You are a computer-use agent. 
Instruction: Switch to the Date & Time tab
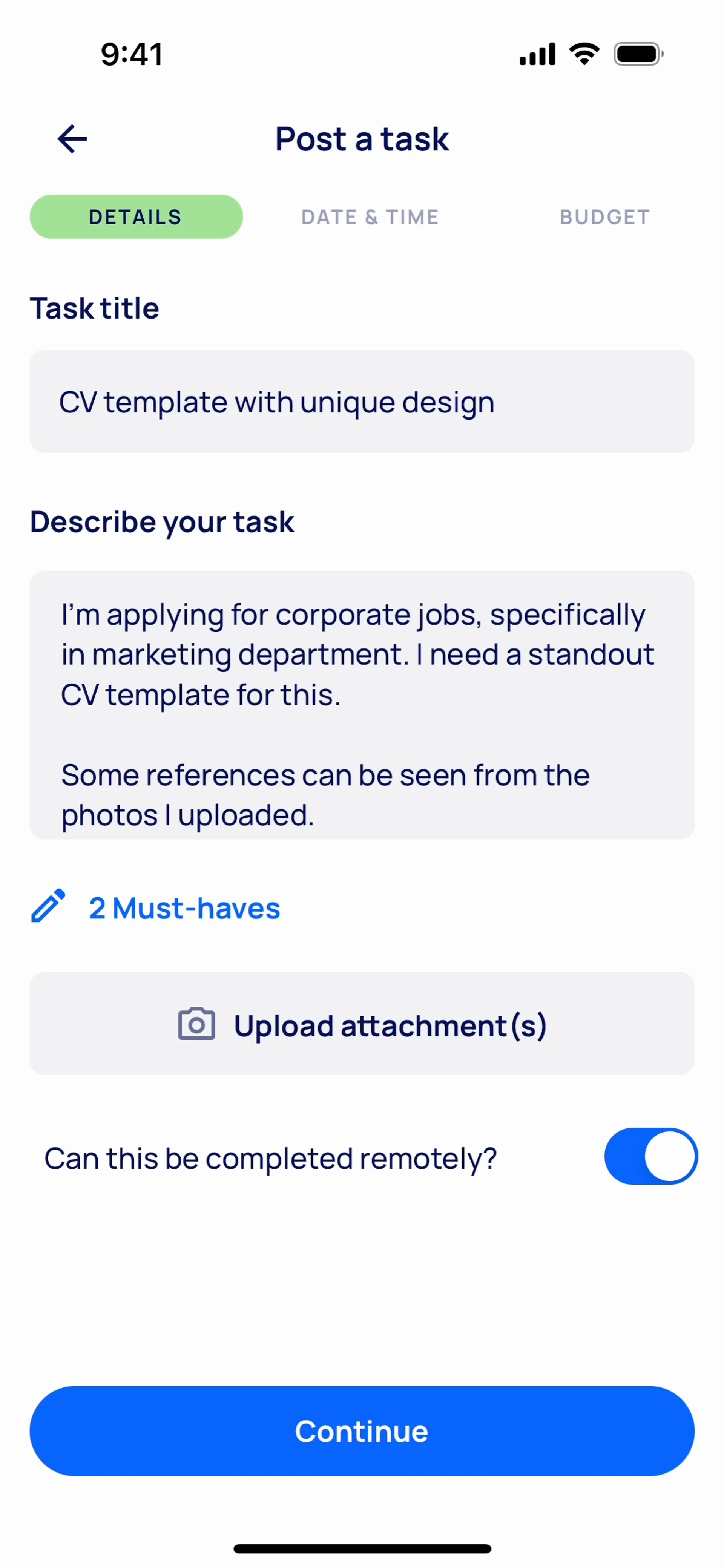[x=370, y=217]
